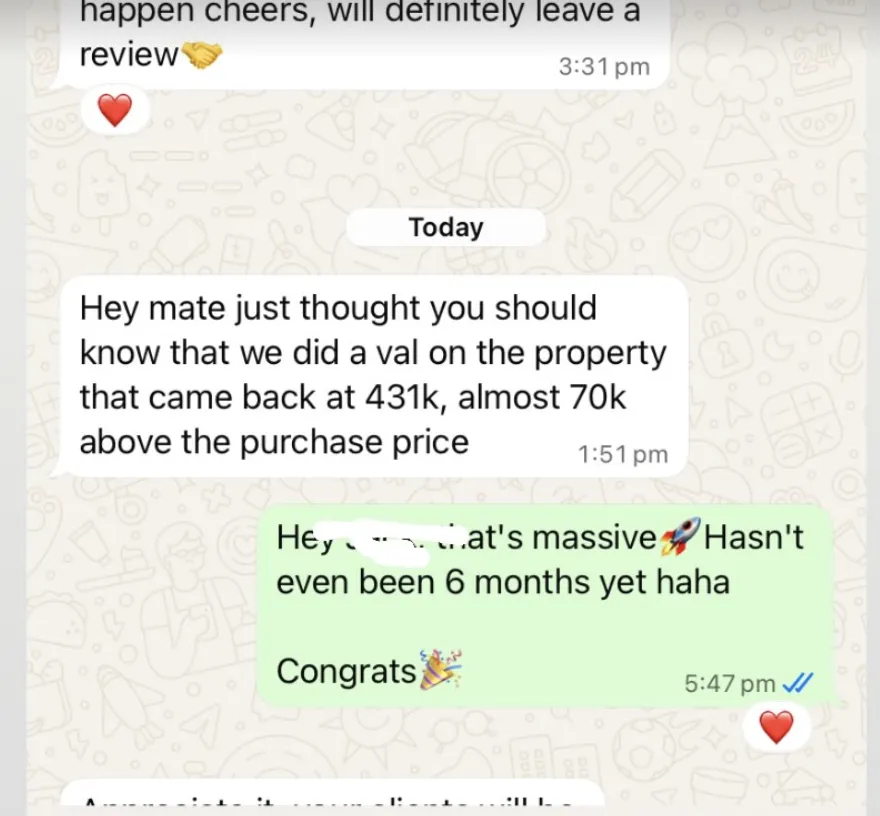Open heart reaction under the Congrats message
This screenshot has width=880, height=816.
pyautogui.click(x=776, y=726)
